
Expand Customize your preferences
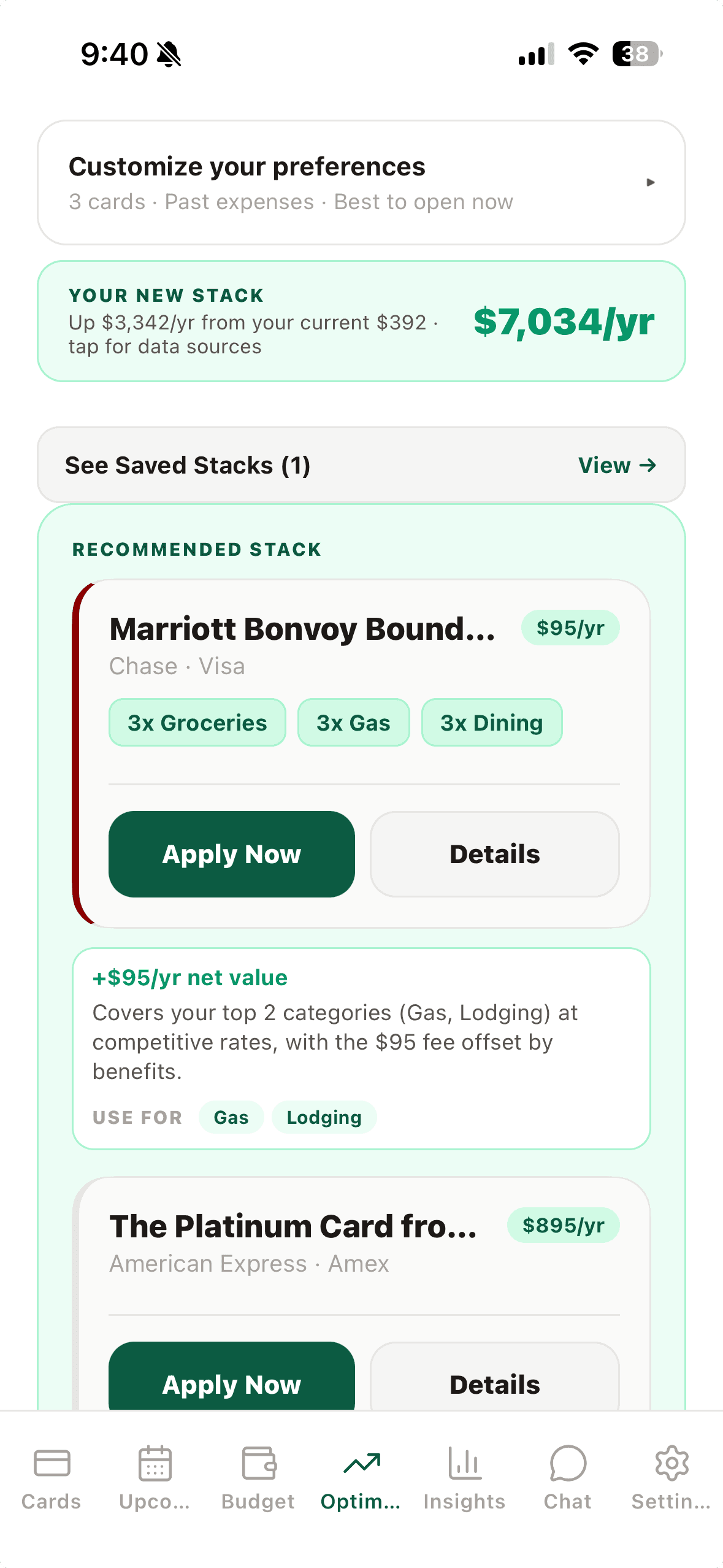click(361, 182)
